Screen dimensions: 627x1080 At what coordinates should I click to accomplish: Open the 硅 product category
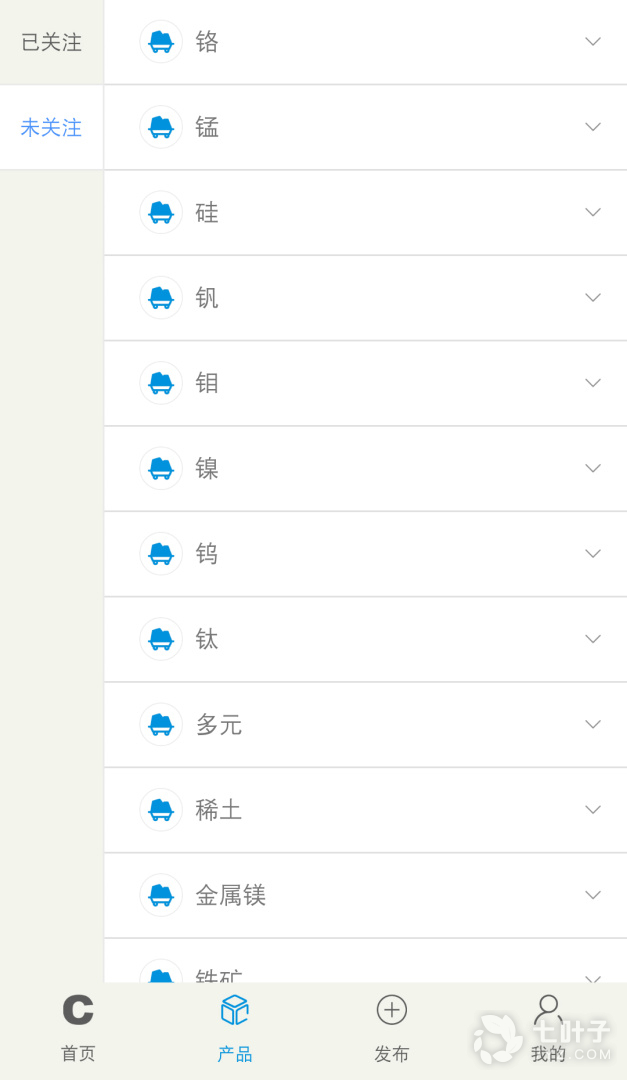pyautogui.click(x=365, y=213)
